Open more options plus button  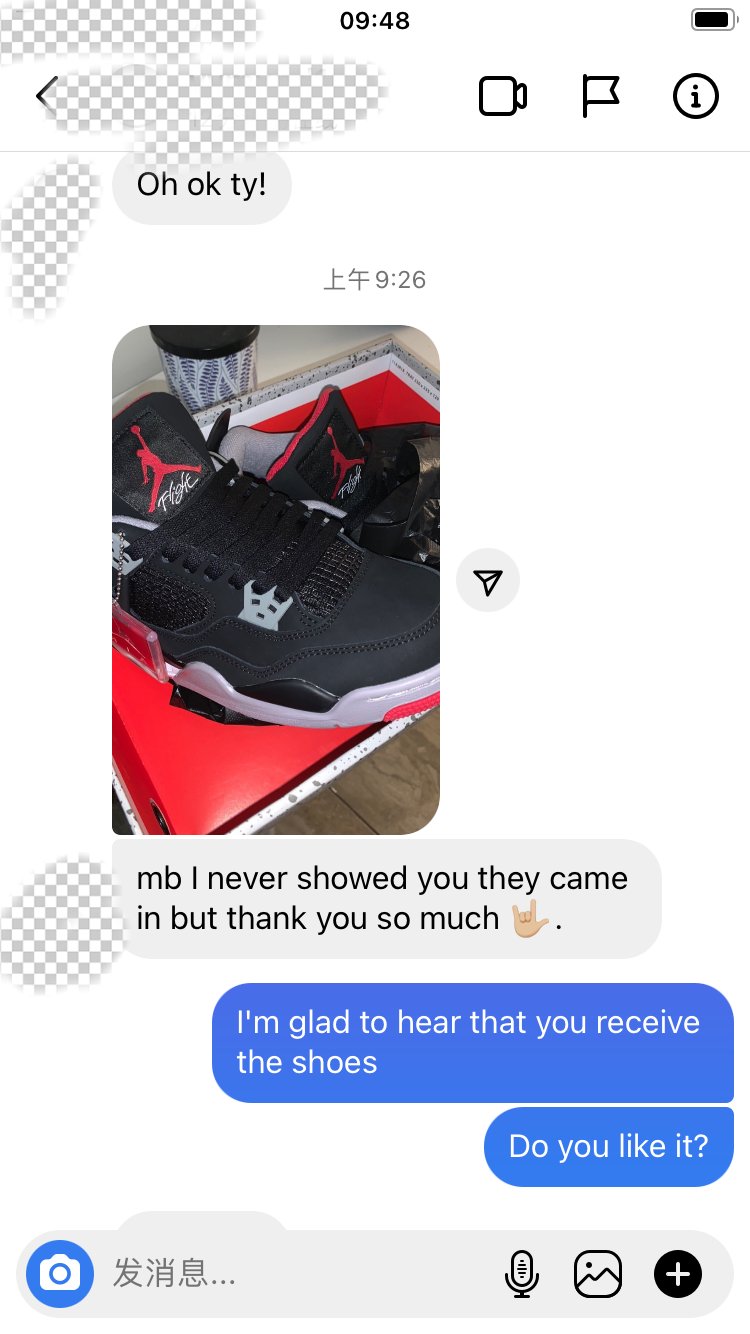point(677,1273)
